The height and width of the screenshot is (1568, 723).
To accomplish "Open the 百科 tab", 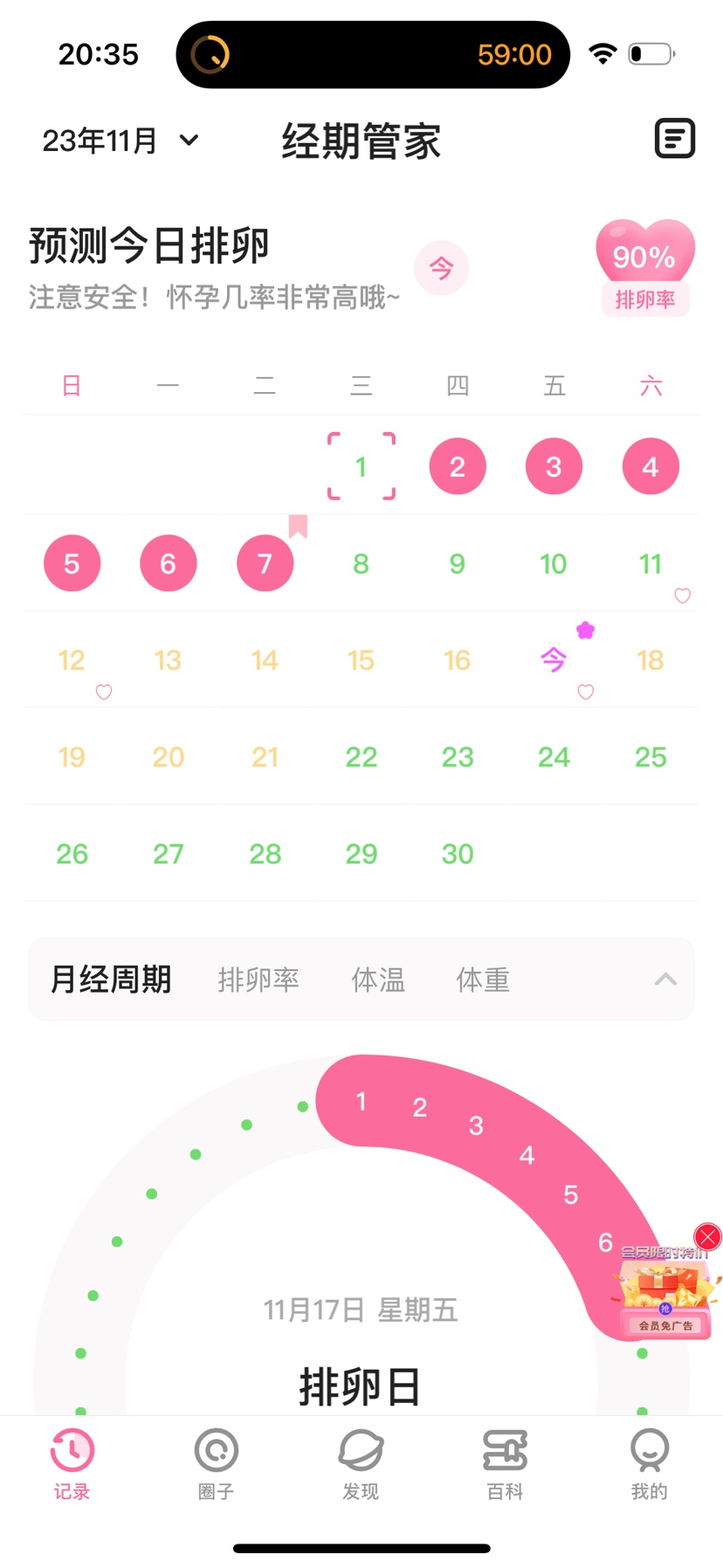I will click(x=505, y=1463).
